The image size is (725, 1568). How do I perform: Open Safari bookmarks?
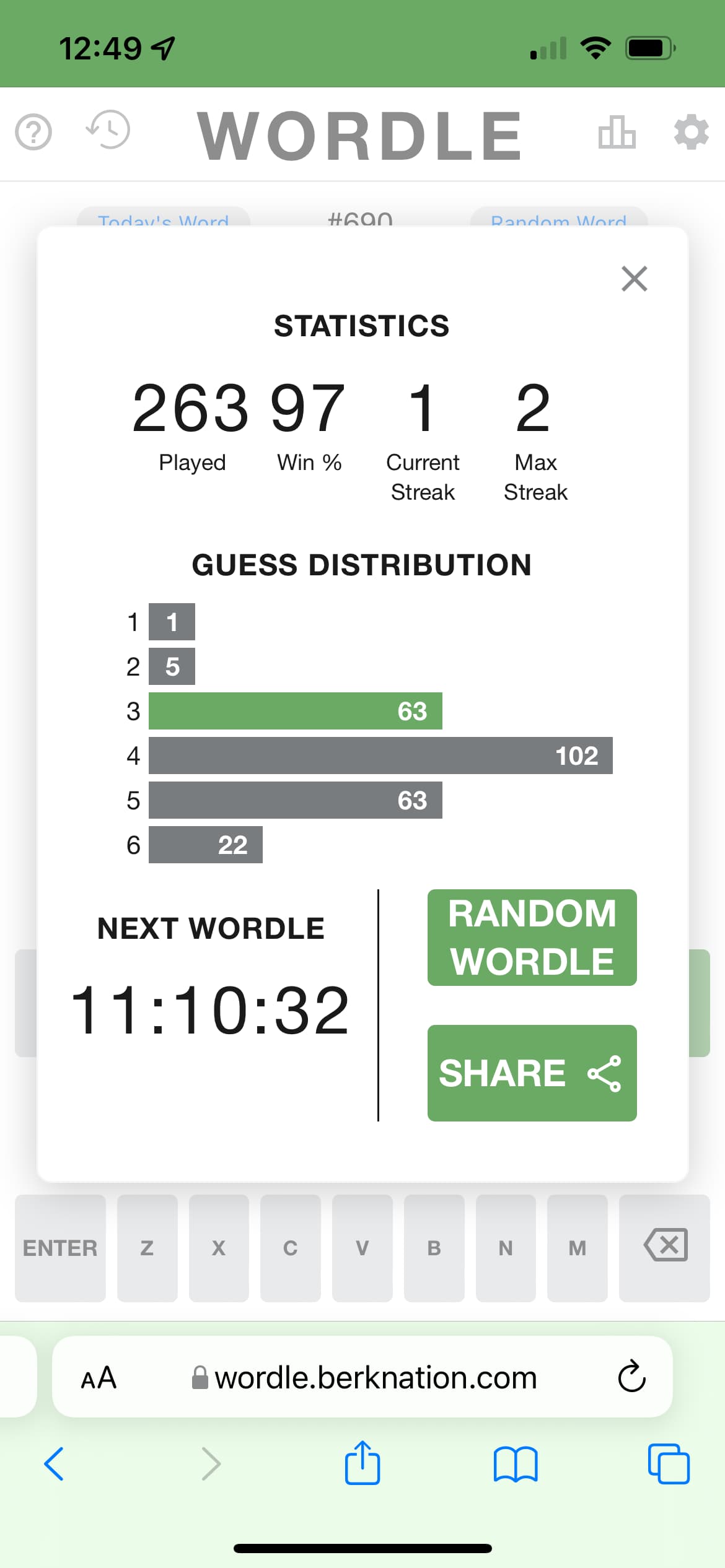point(516,1464)
